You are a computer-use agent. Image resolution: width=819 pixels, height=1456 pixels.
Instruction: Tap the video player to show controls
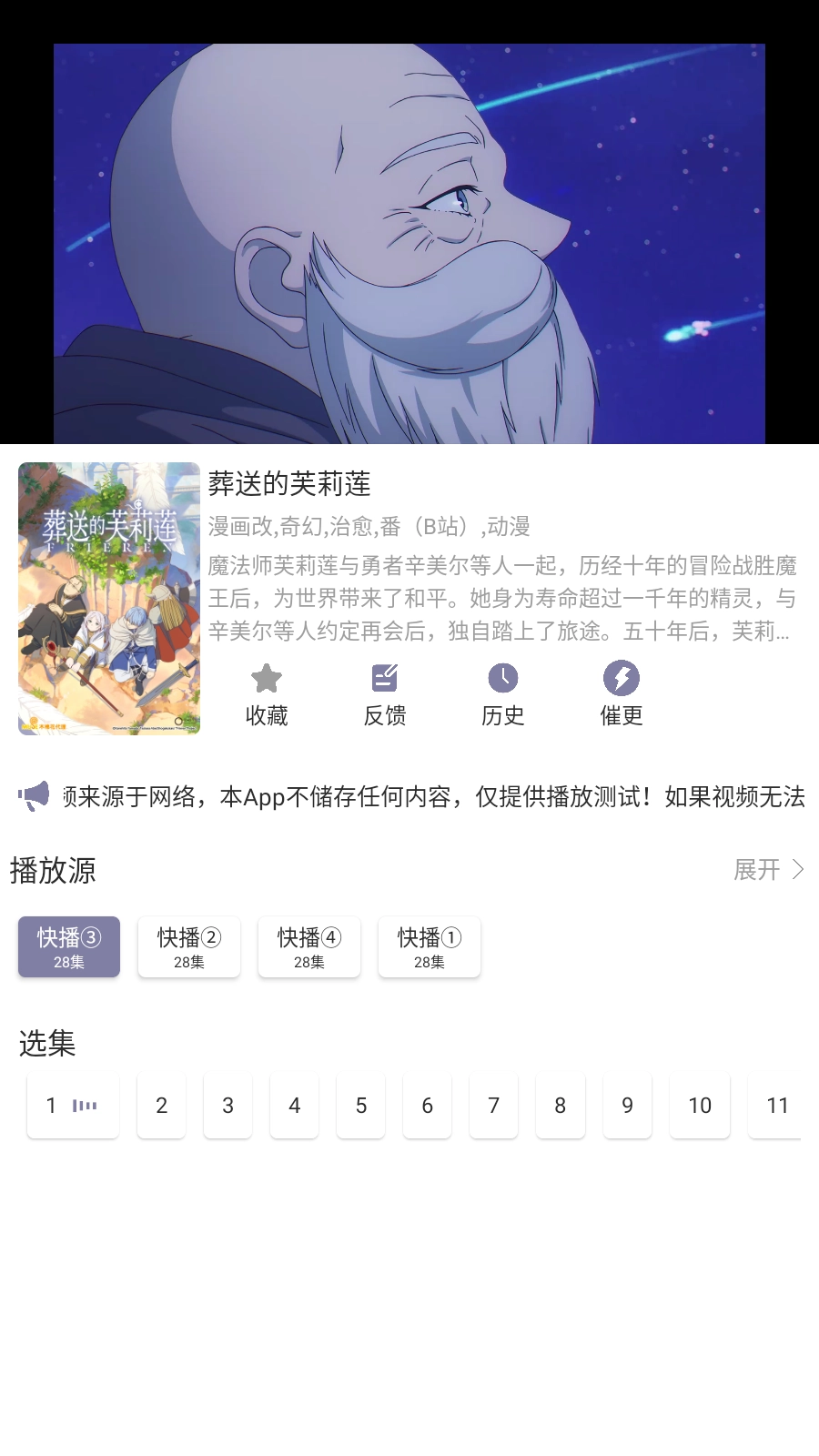pyautogui.click(x=409, y=244)
